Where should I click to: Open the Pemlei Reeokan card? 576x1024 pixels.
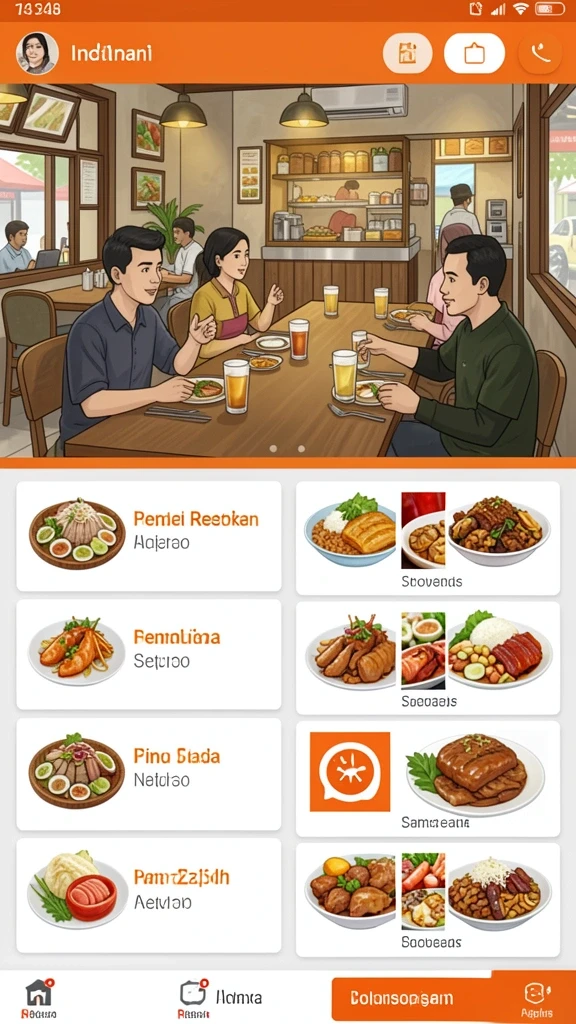point(149,536)
